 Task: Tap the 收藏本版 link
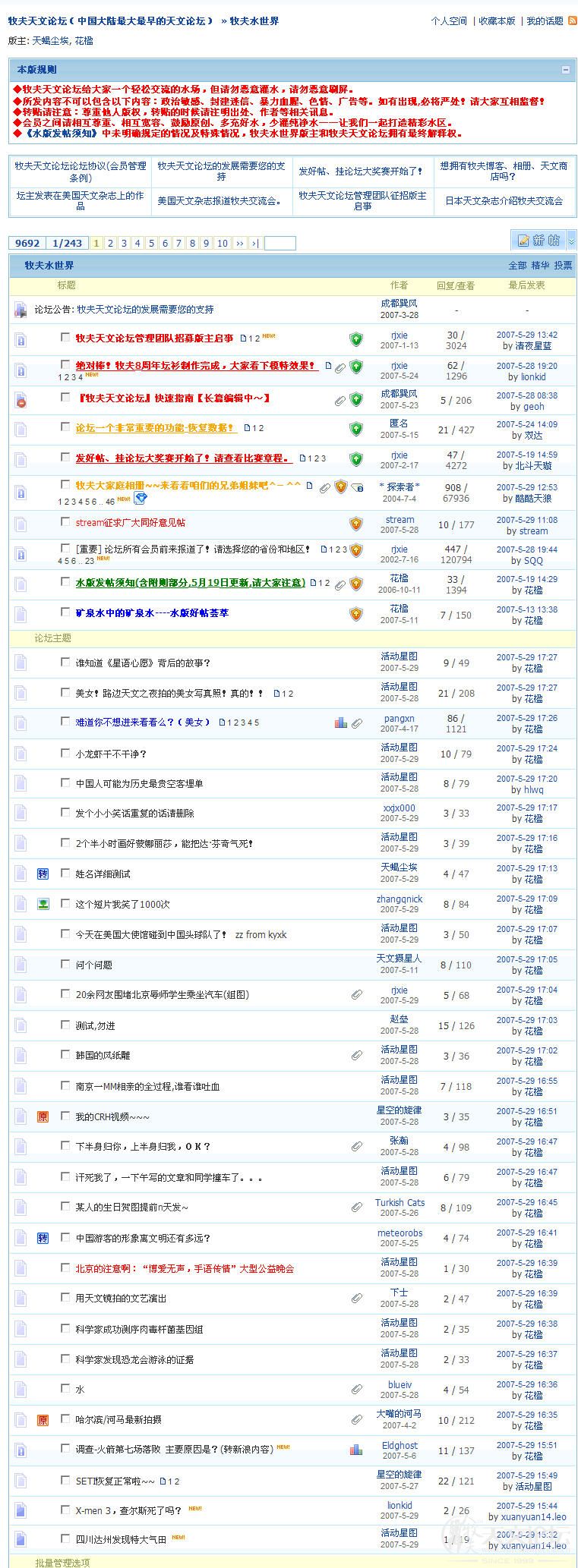coord(497,21)
